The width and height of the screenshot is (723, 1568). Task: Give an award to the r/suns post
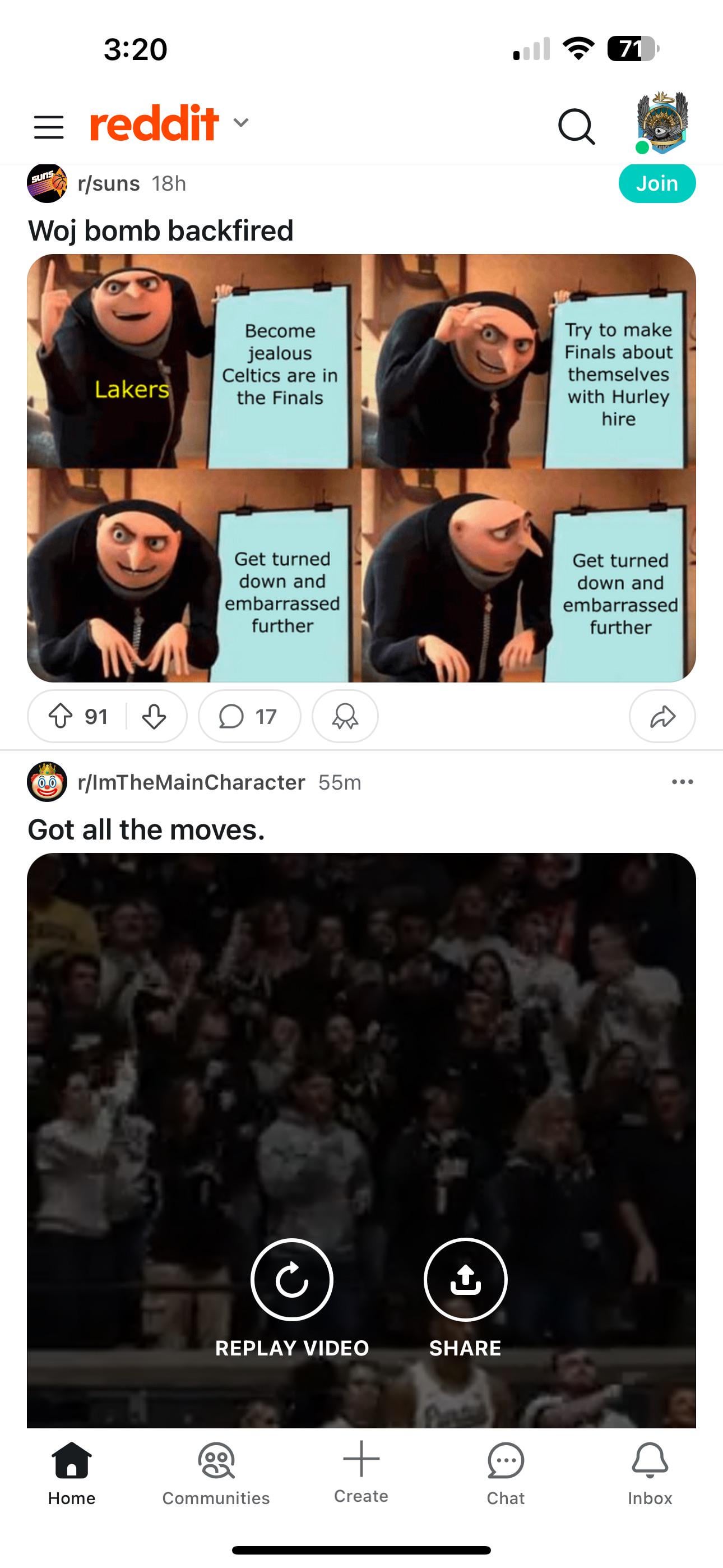pyautogui.click(x=345, y=716)
